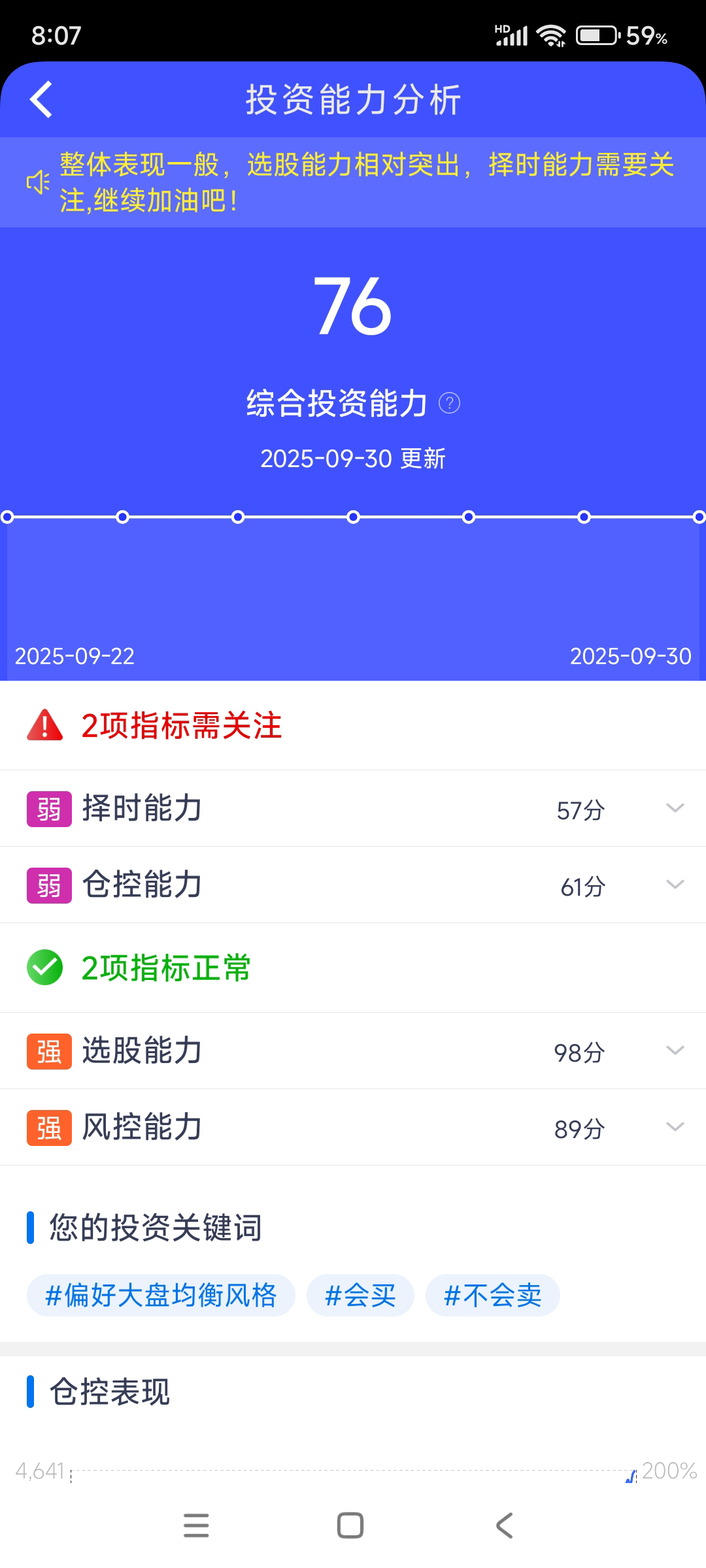Select the #会买 keyword chip
The image size is (706, 1568).
(x=360, y=1295)
